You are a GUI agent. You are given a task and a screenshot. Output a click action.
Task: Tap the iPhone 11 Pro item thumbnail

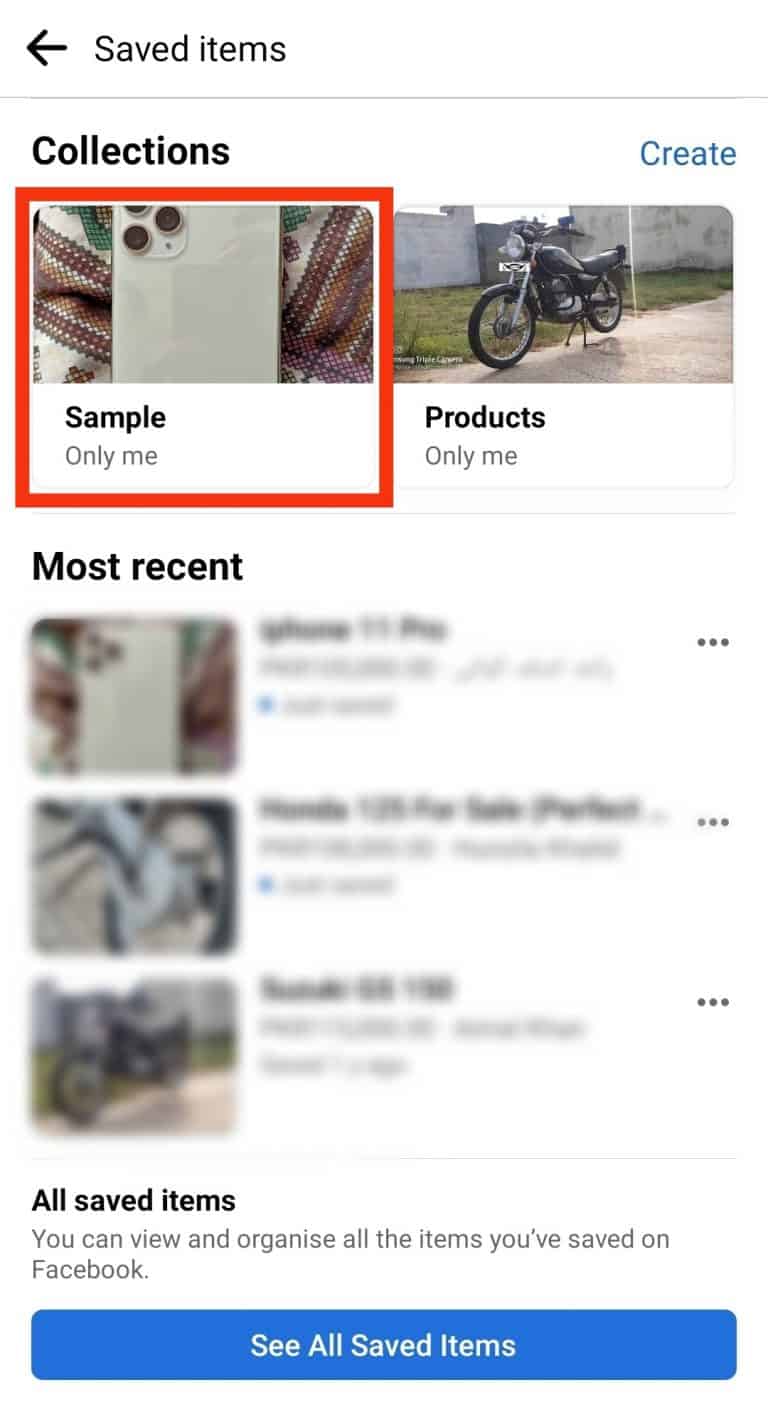[x=135, y=695]
